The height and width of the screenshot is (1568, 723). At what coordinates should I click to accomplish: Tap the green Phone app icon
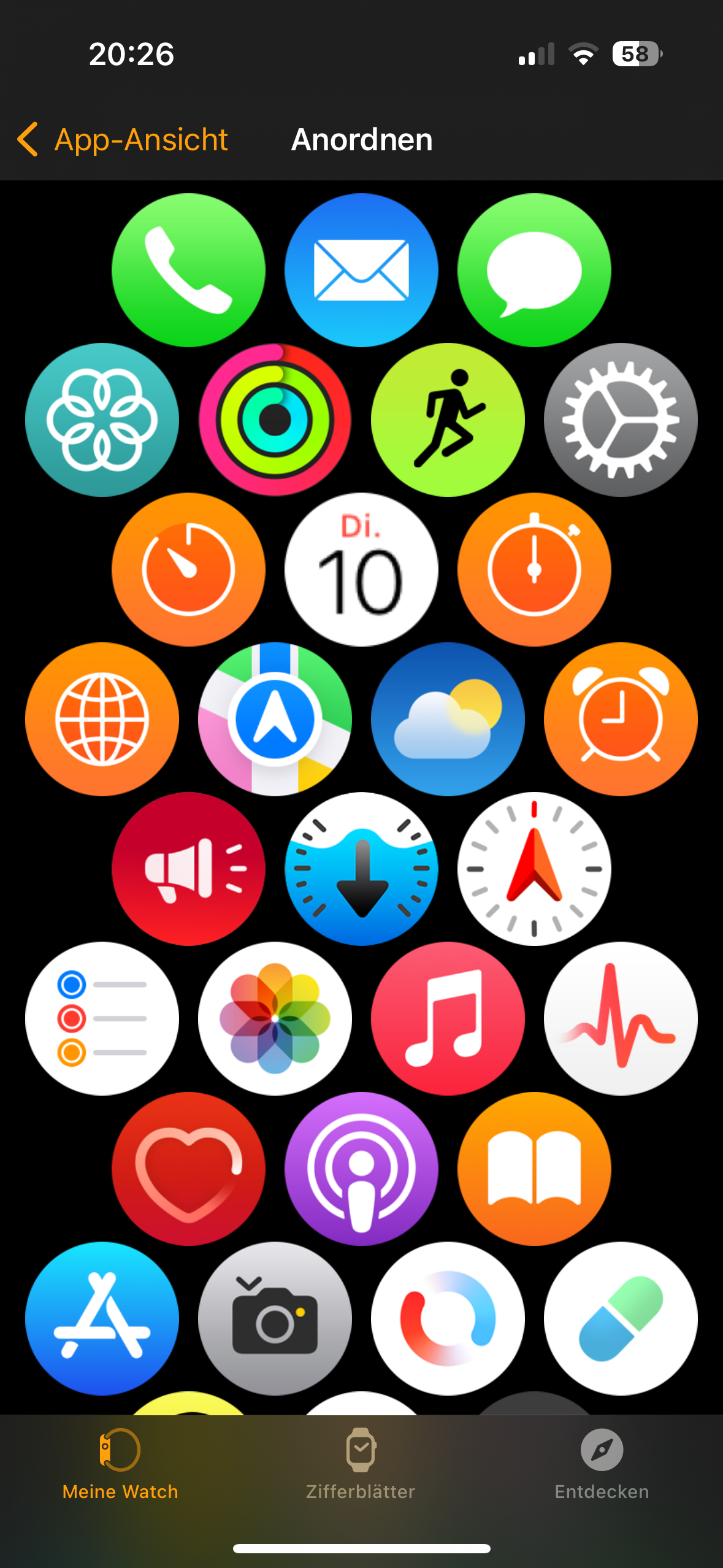188,270
